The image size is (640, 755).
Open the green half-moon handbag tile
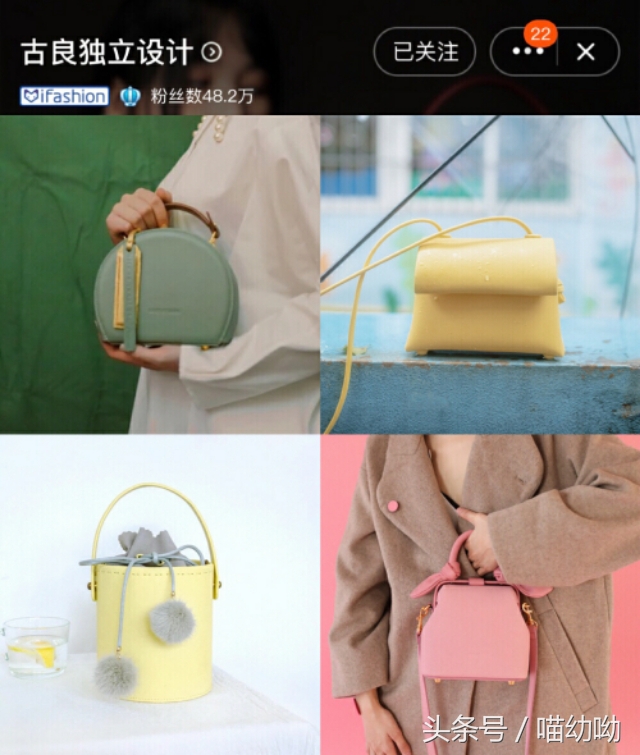[160, 275]
